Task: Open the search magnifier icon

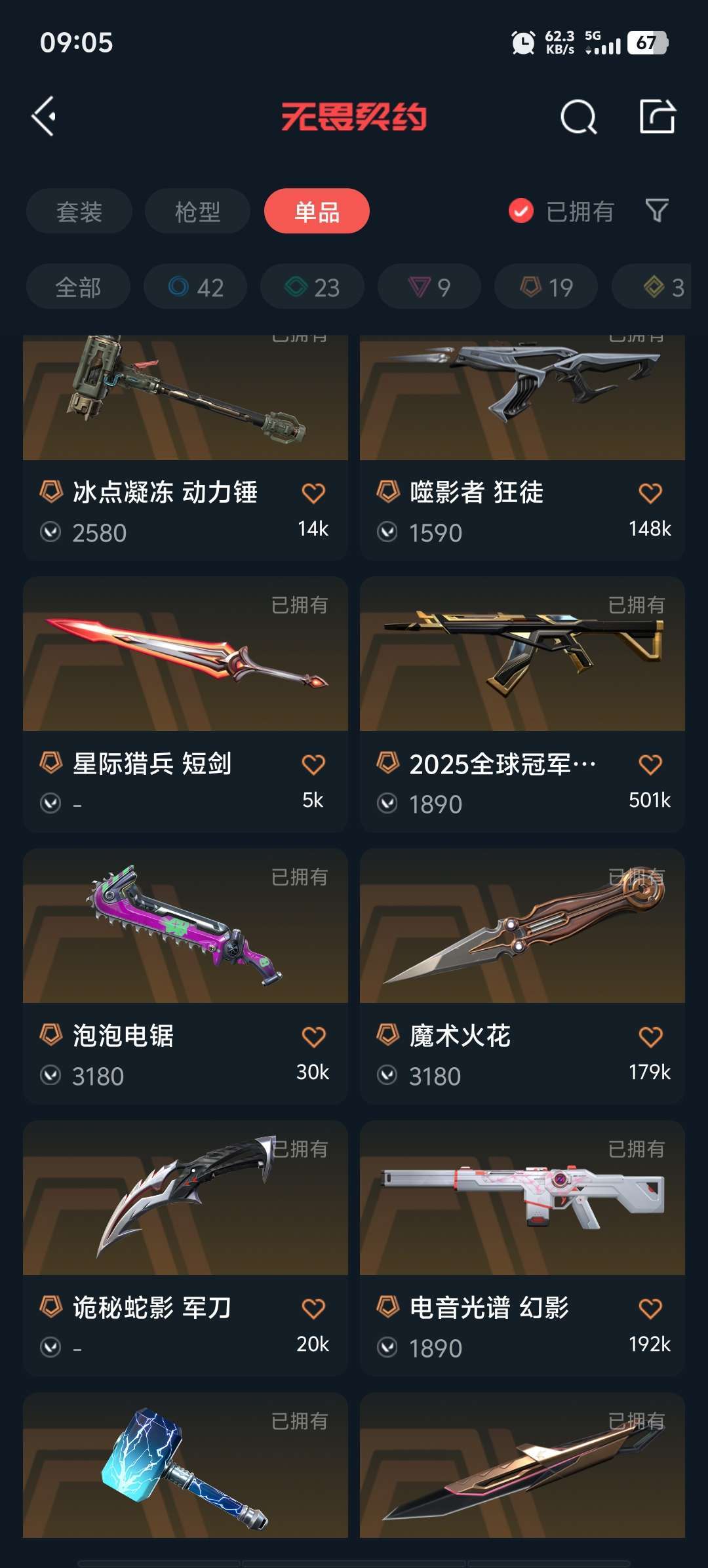Action: tap(578, 118)
